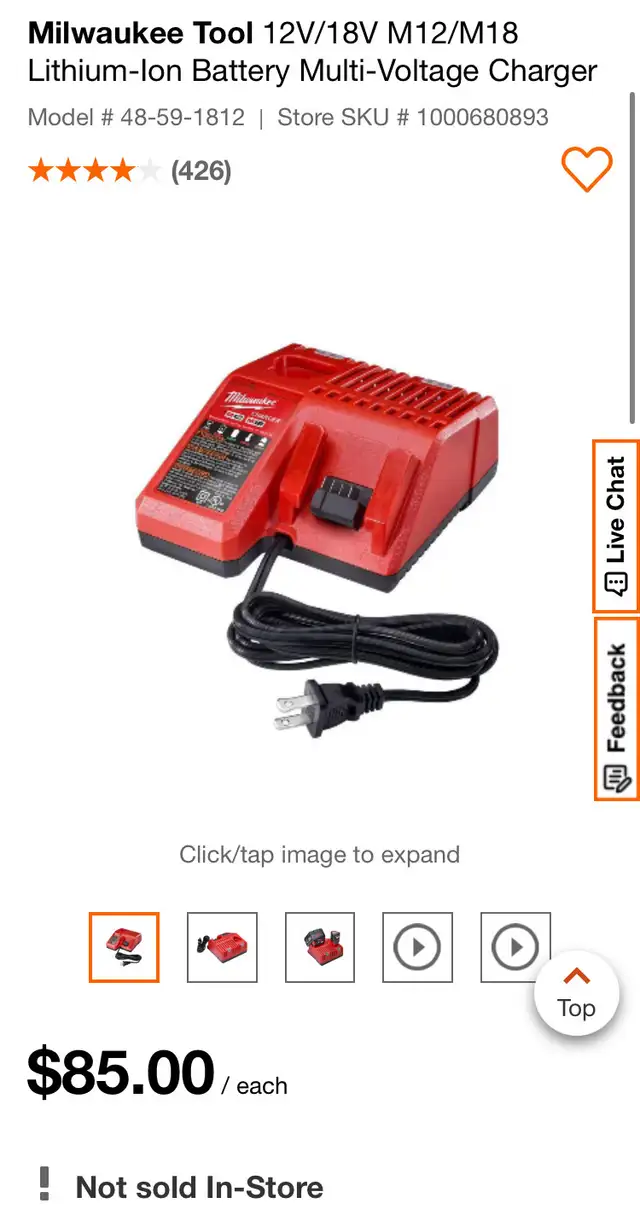Jump back to Top of page
This screenshot has width=640, height=1214.
tap(576, 992)
